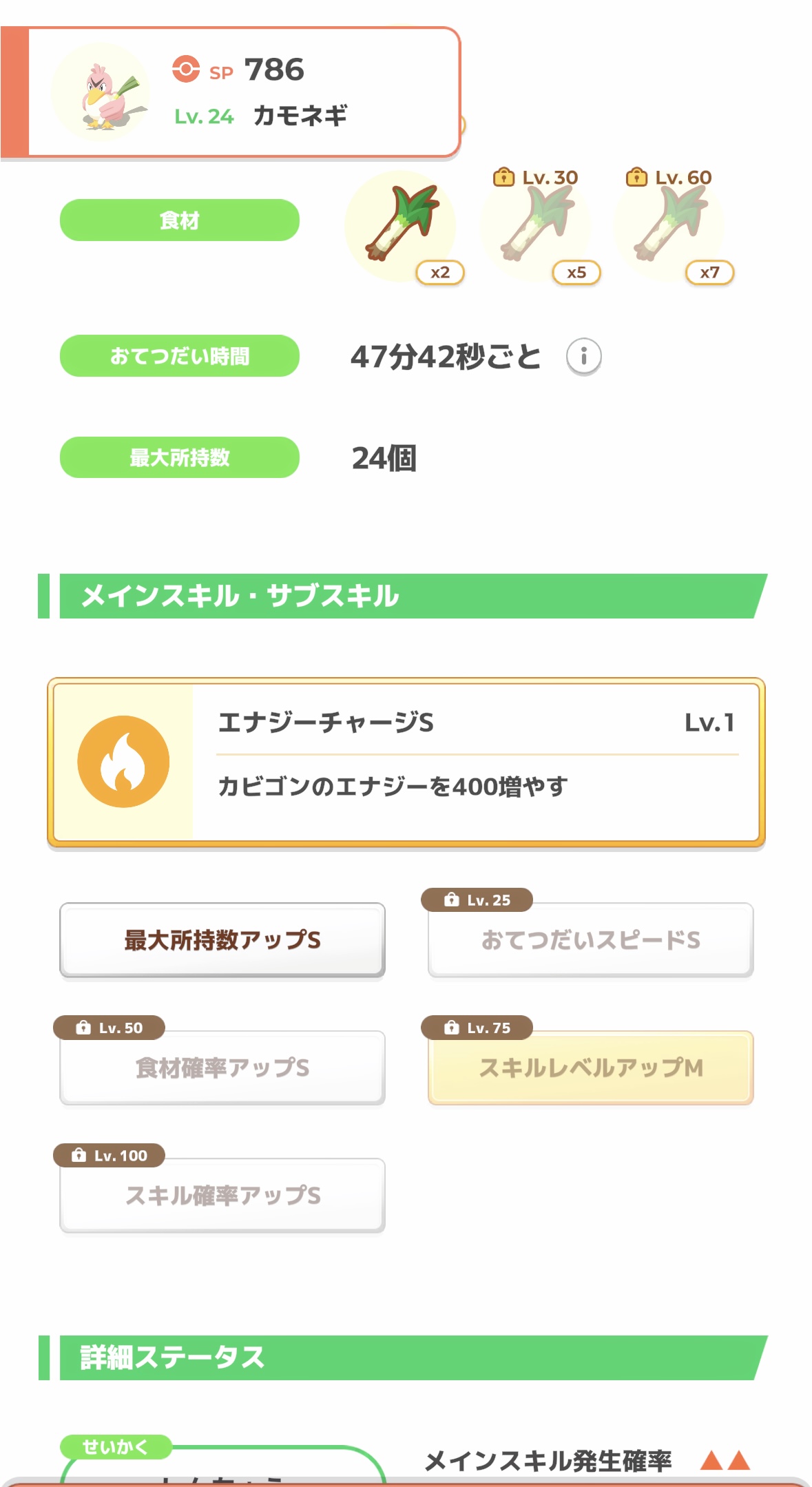Tap the unlocked leek ingredient x2
This screenshot has width=812, height=1487.
click(x=402, y=226)
